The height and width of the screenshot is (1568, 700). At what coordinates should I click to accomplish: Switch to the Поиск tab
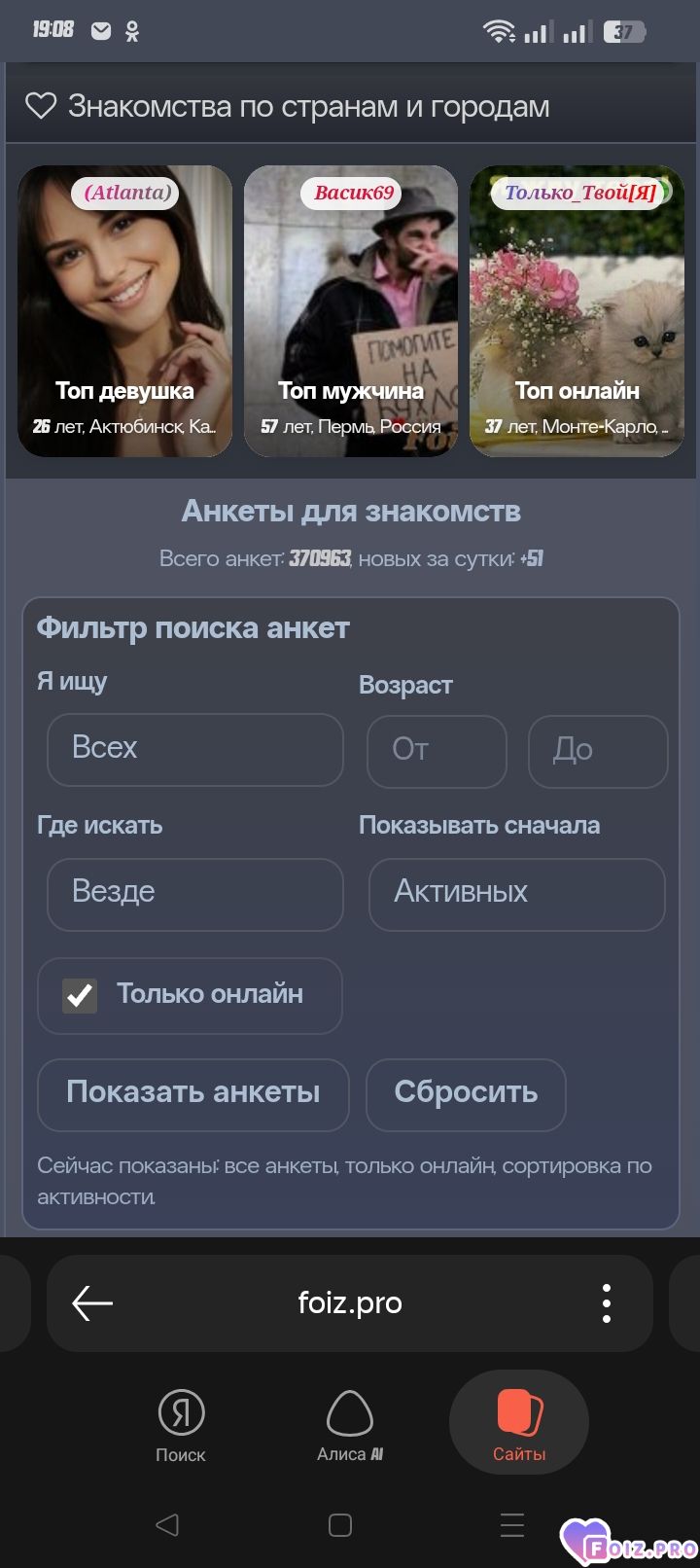coord(181,1426)
